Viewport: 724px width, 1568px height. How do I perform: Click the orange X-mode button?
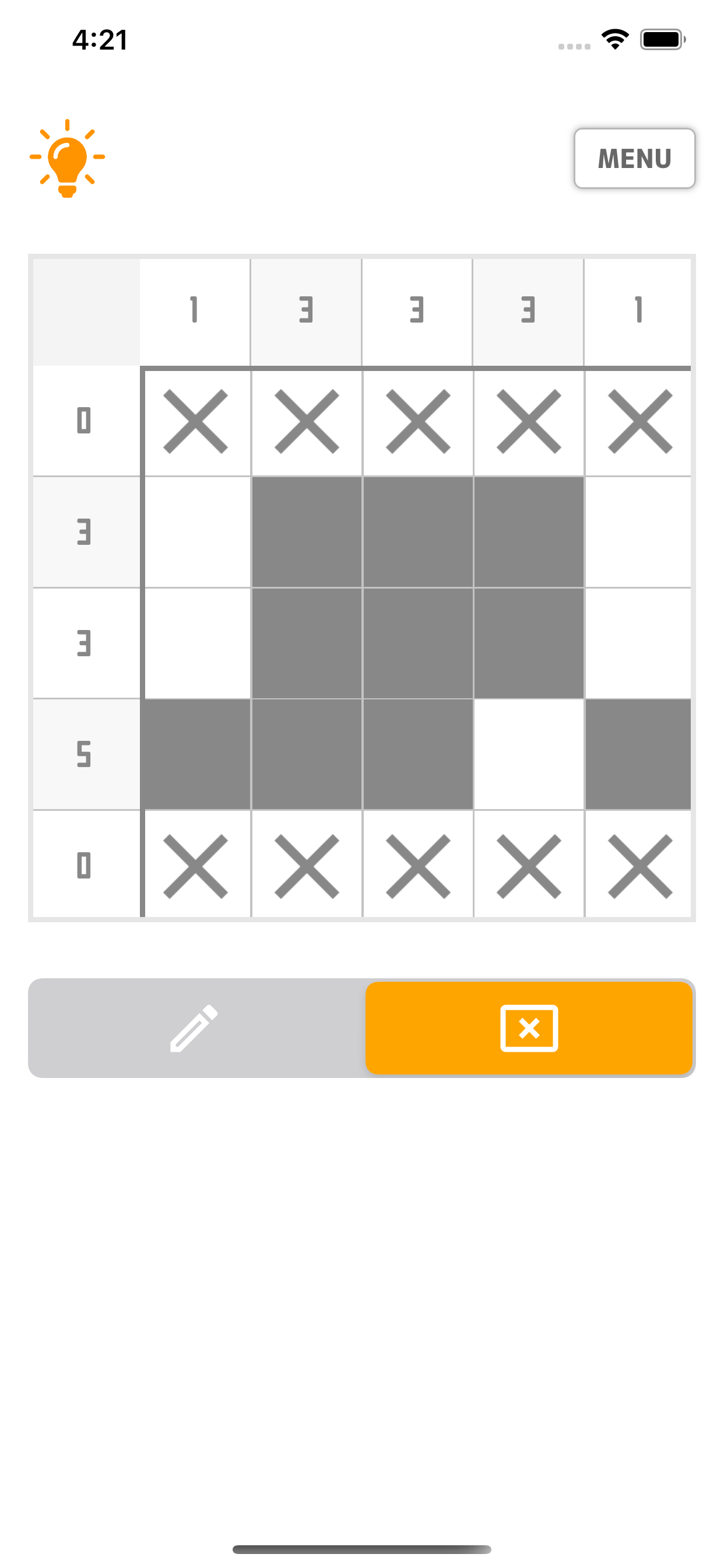(528, 1027)
